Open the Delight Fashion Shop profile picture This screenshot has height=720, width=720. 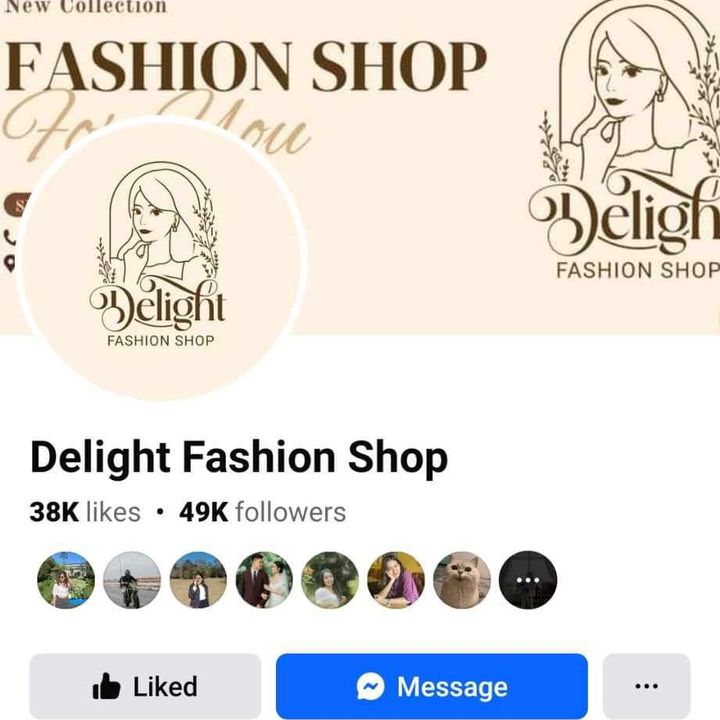161,258
